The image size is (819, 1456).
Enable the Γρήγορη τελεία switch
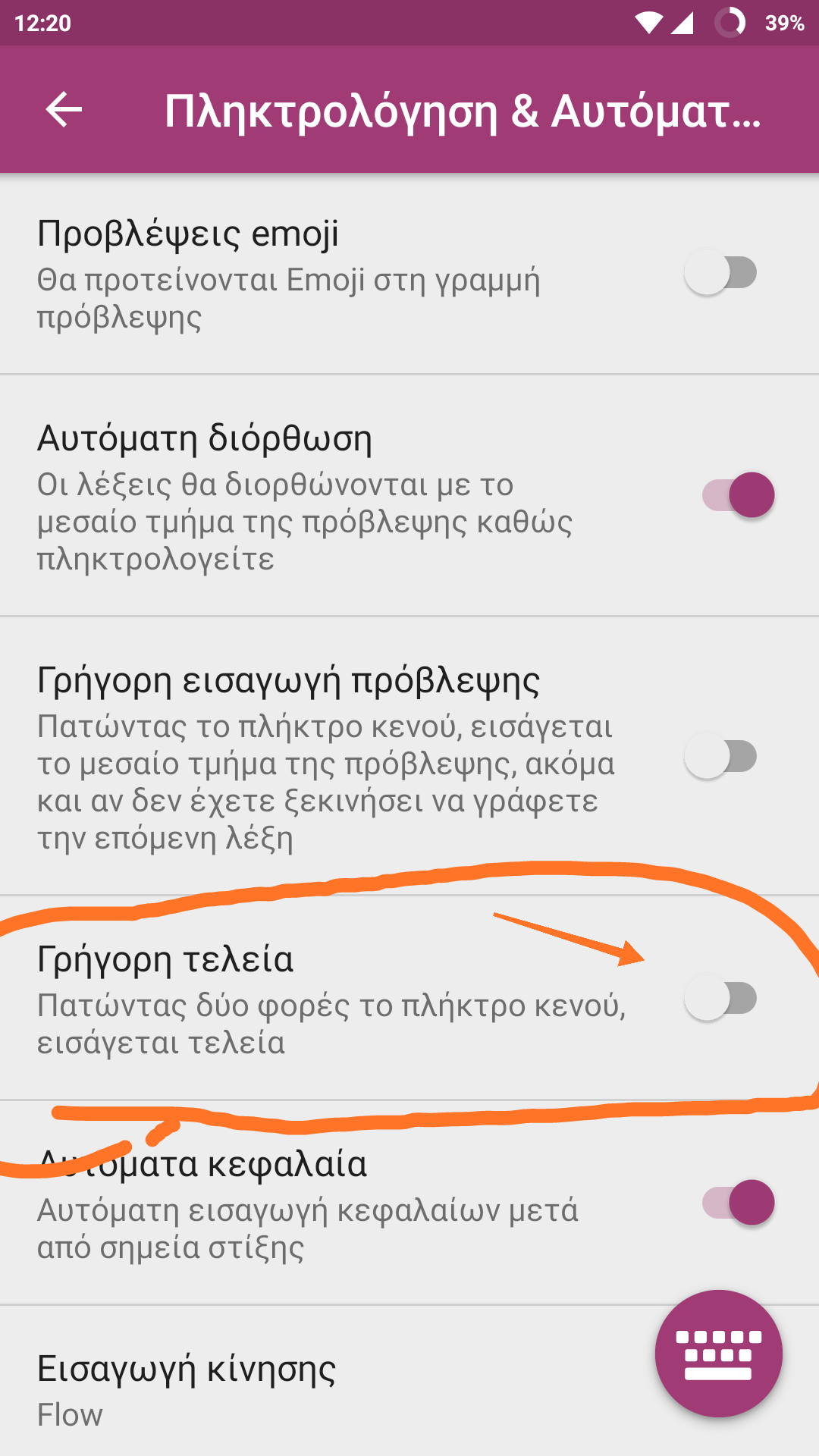[721, 998]
